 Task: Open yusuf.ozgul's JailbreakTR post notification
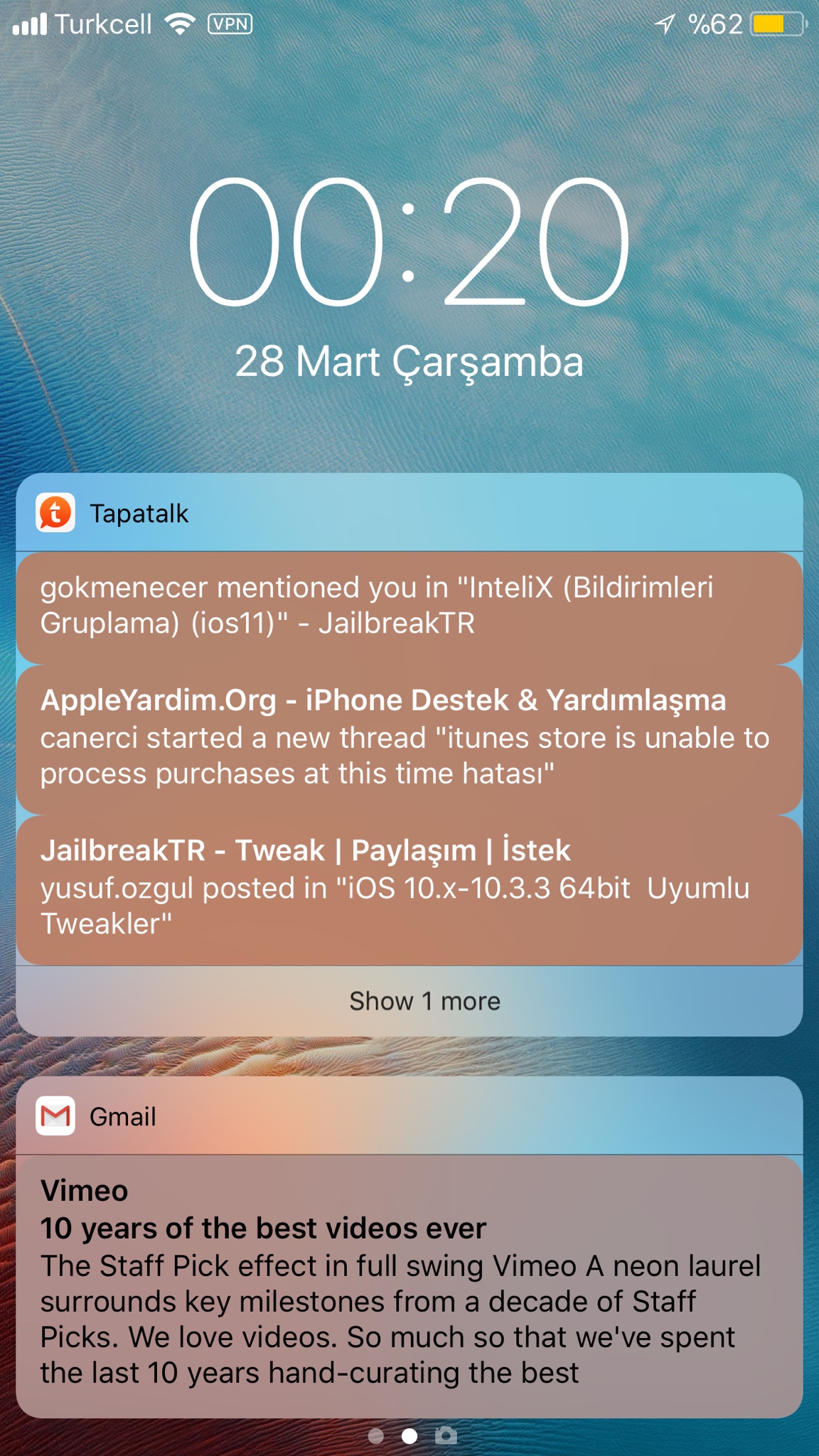tap(409, 888)
